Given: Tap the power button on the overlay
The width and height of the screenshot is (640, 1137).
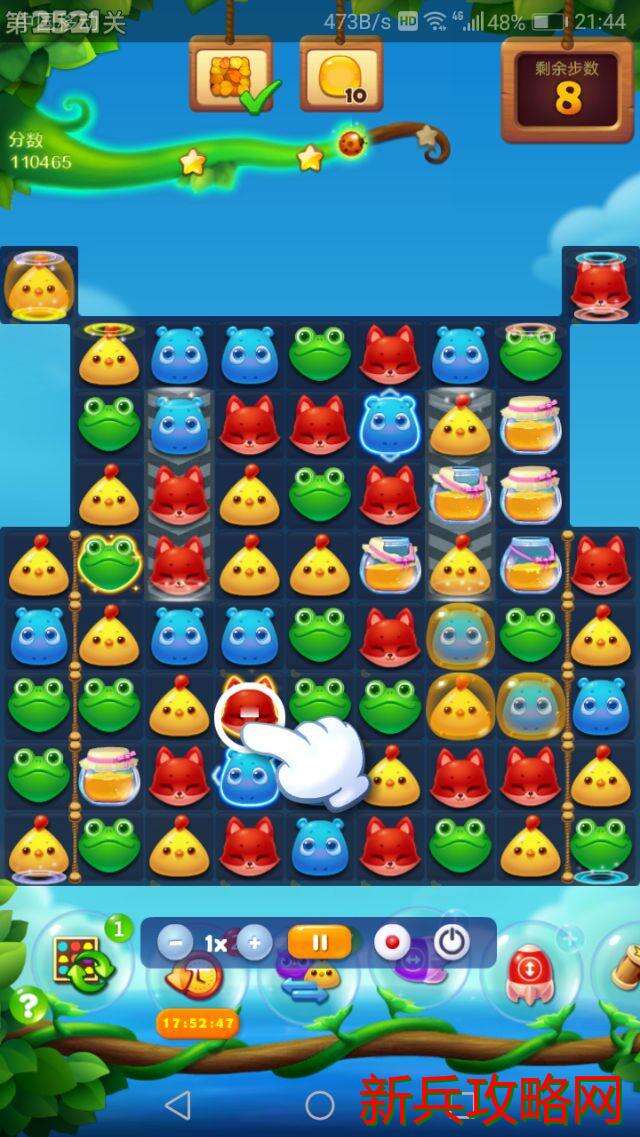Looking at the screenshot, I should pyautogui.click(x=451, y=942).
